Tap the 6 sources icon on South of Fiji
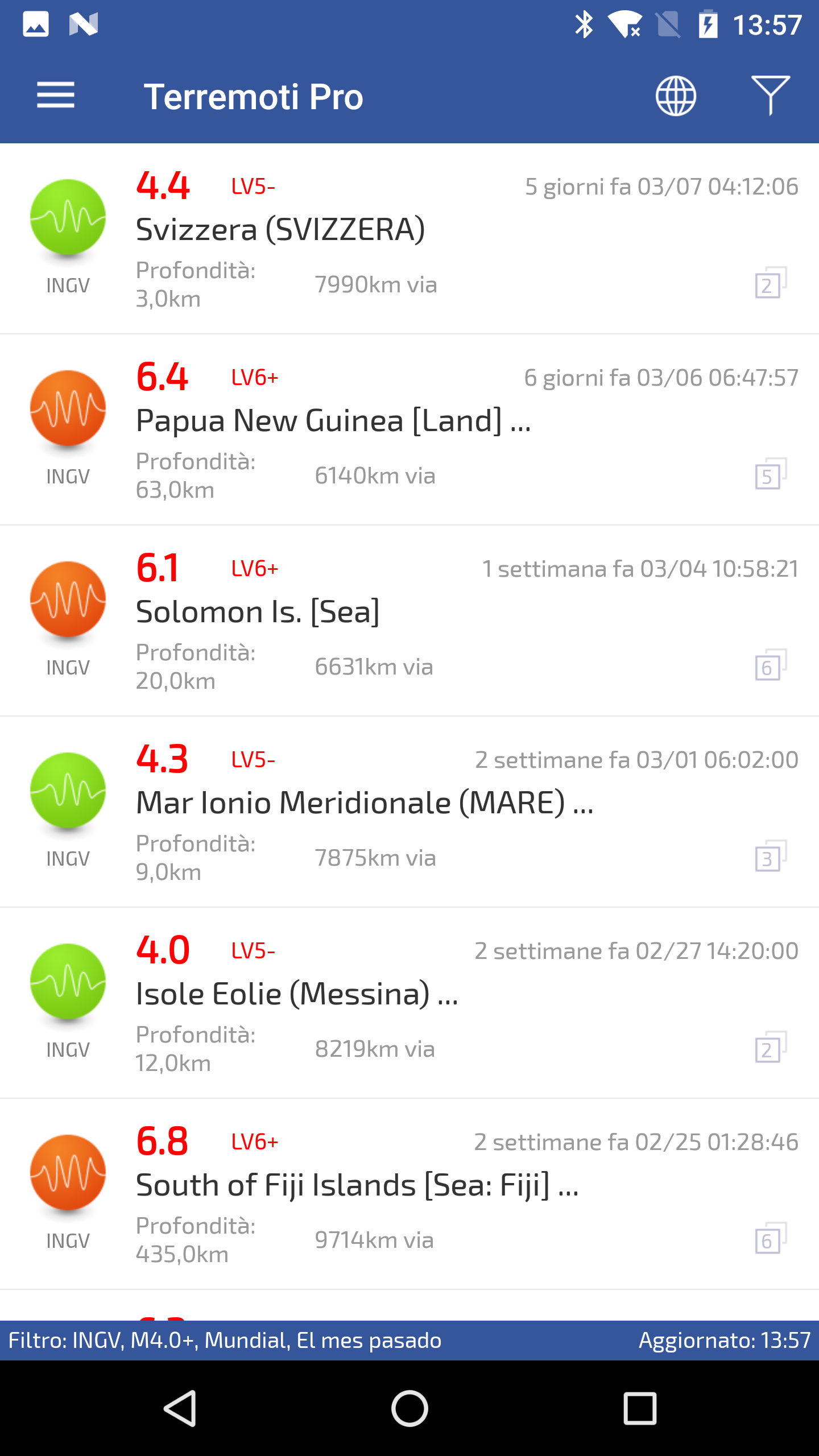 [x=771, y=1238]
